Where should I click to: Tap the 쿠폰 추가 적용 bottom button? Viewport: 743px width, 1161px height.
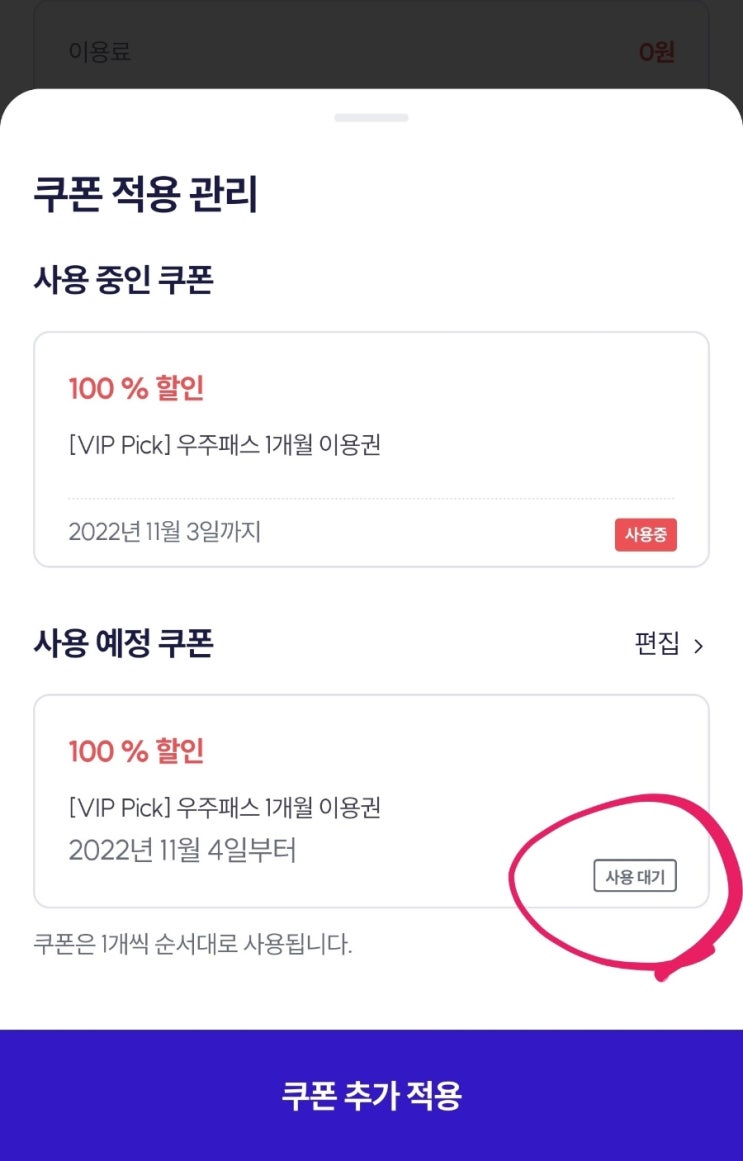point(371,1096)
